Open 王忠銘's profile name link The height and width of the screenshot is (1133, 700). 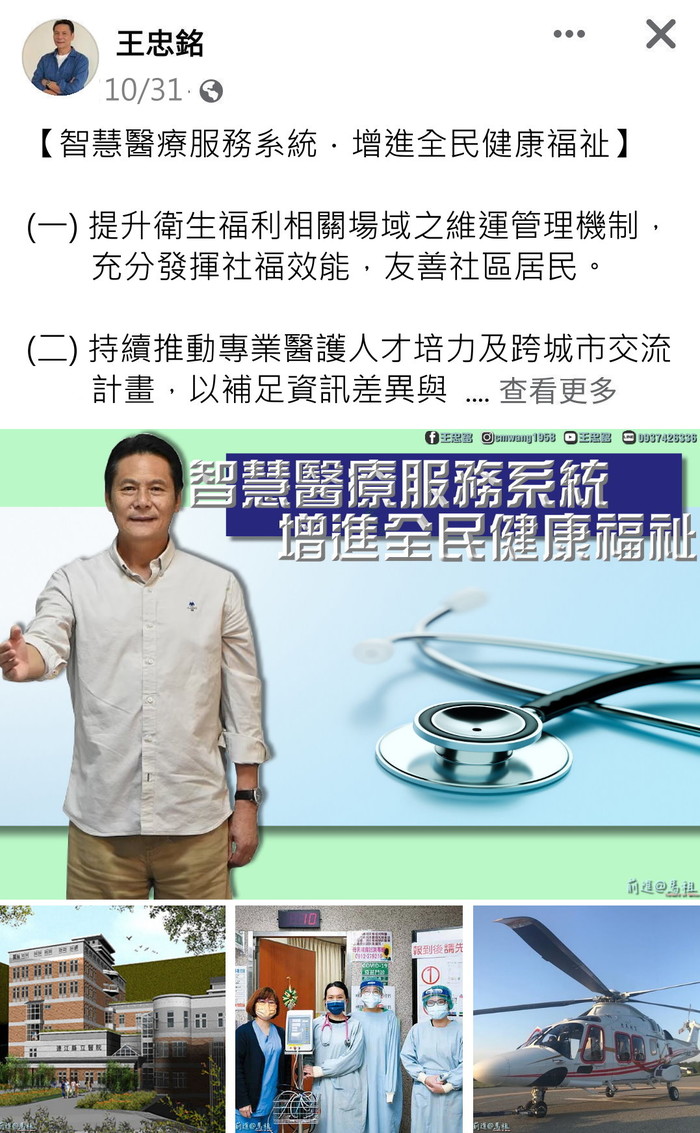point(160,43)
